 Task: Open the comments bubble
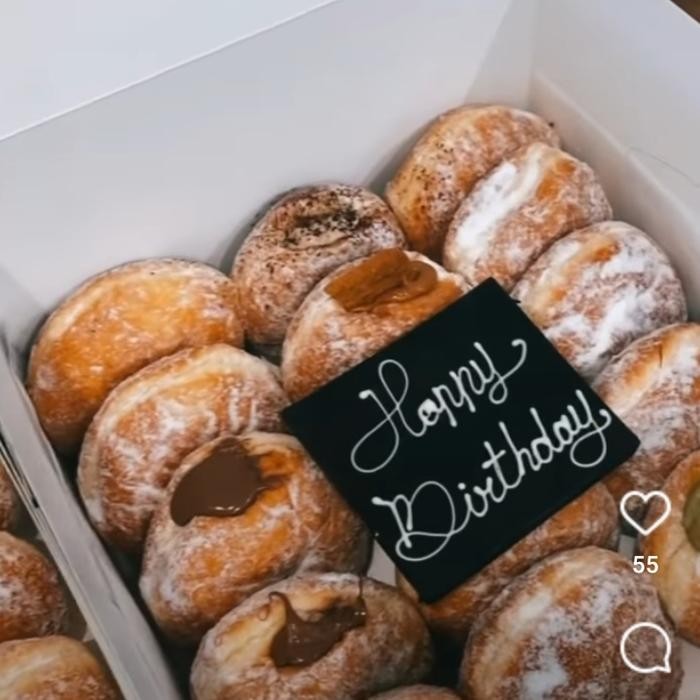pyautogui.click(x=645, y=647)
